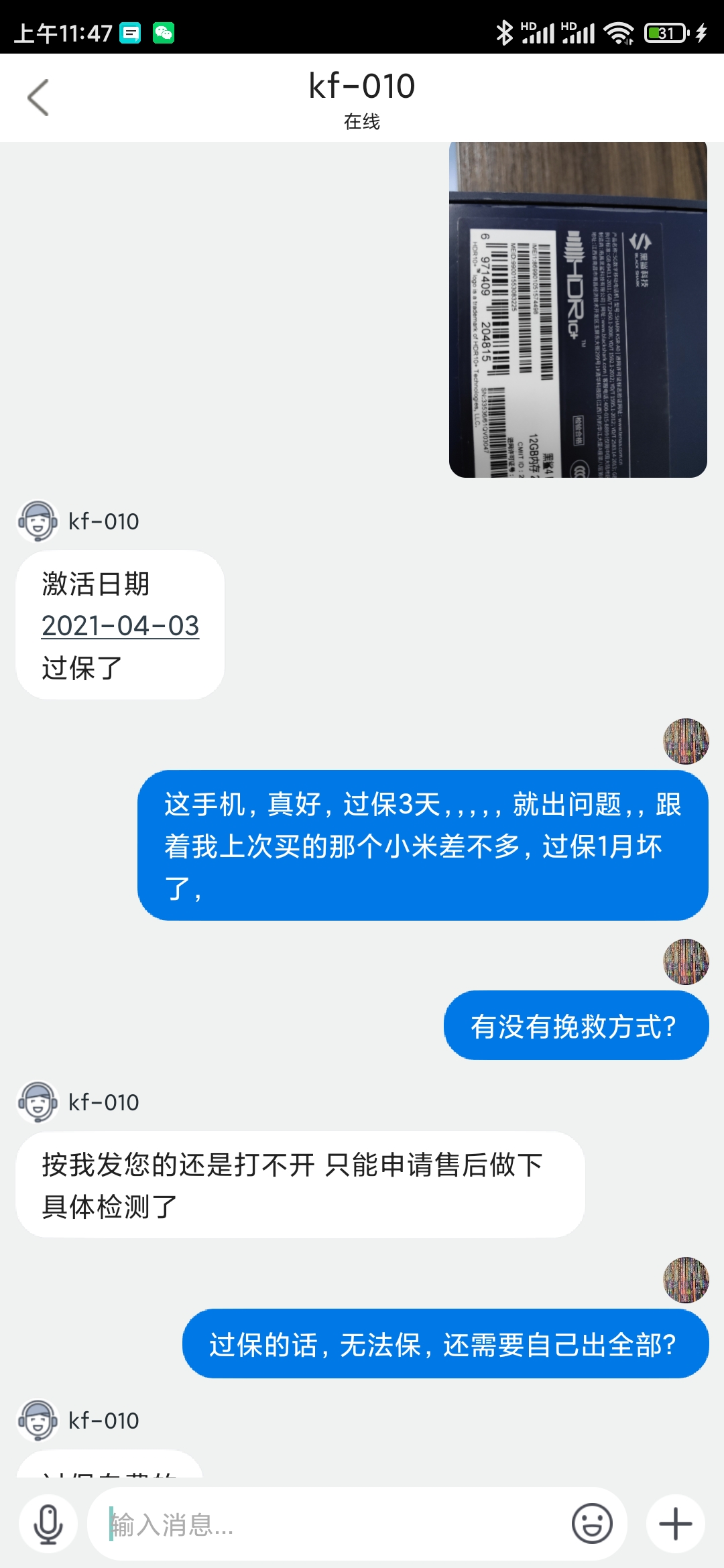Screen dimensions: 724x1568
Task: Tap the voice input microphone
Action: coord(48,1524)
